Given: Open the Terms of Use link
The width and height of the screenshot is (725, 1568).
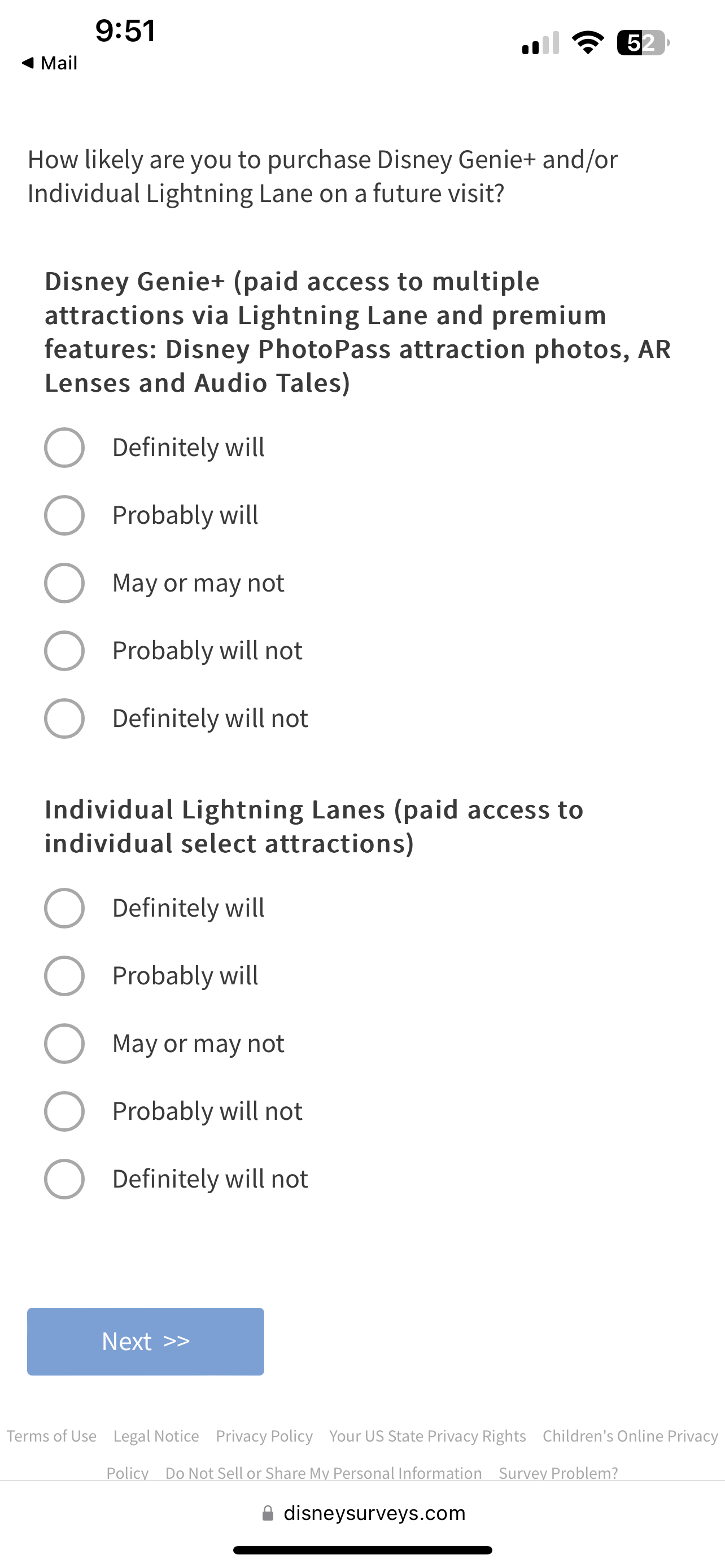Looking at the screenshot, I should (52, 1436).
